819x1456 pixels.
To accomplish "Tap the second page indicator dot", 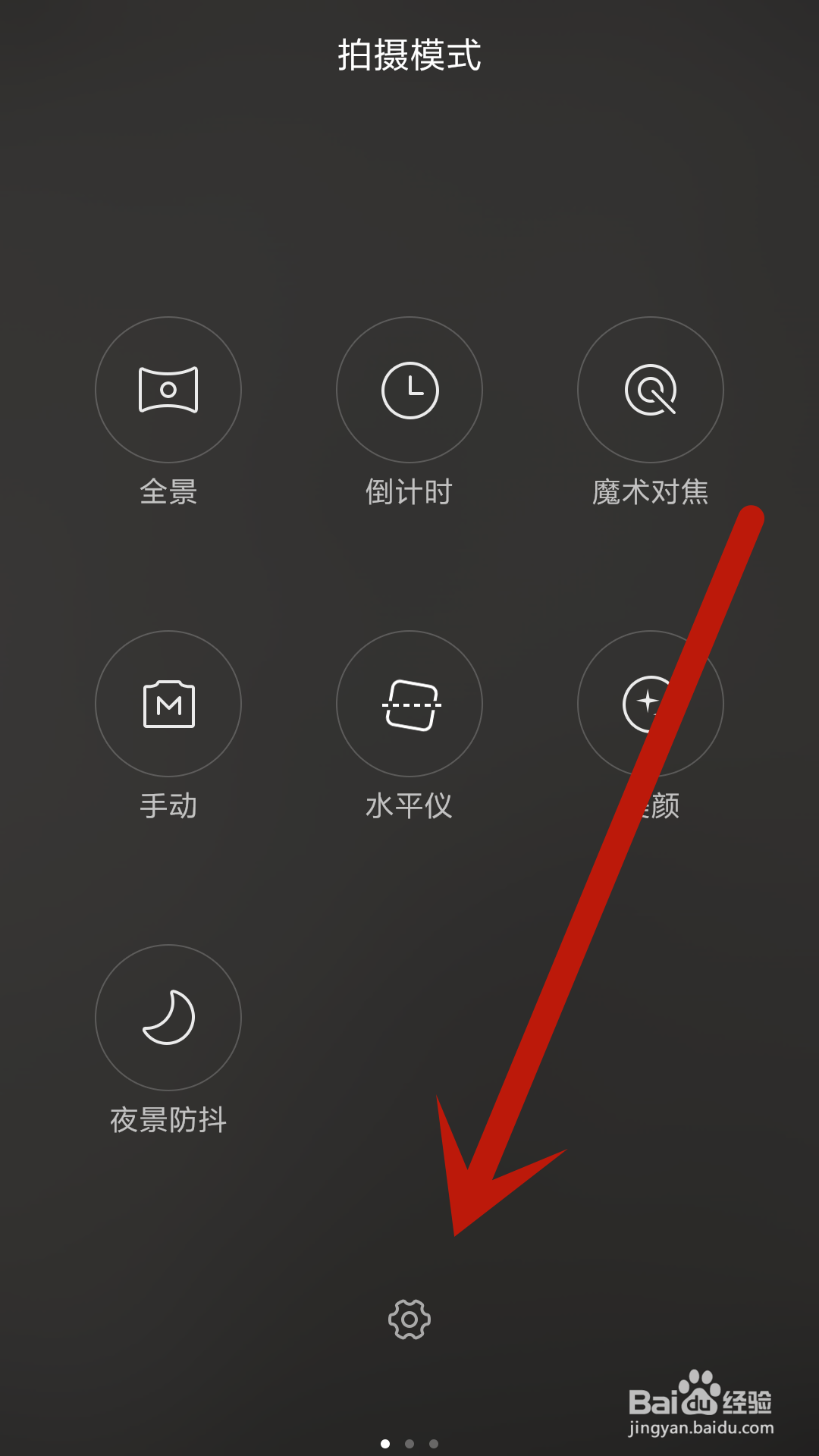I will coord(409,1445).
